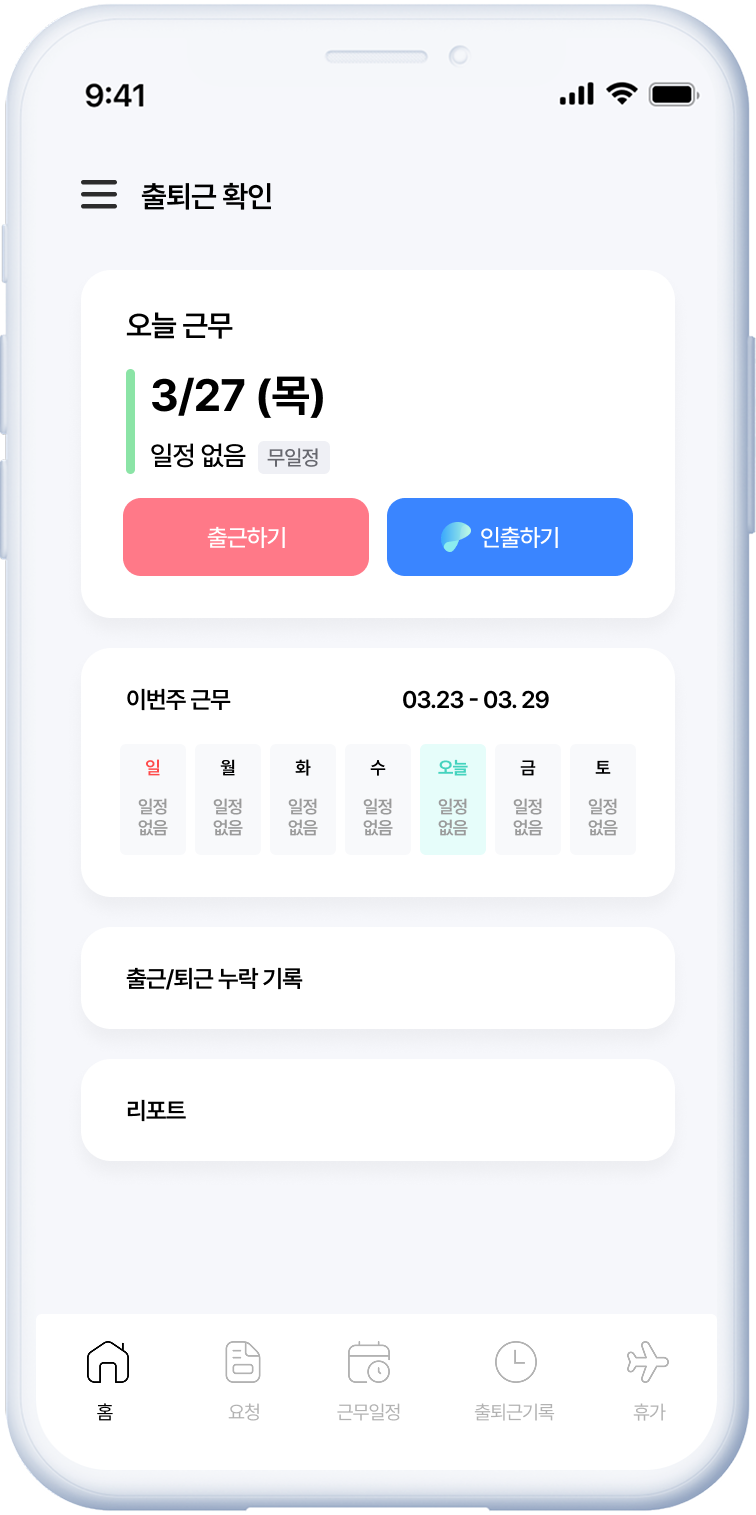Screen dimensions: 756x1515
Task: Select the 휴가 airplane vacation icon
Action: [648, 1362]
